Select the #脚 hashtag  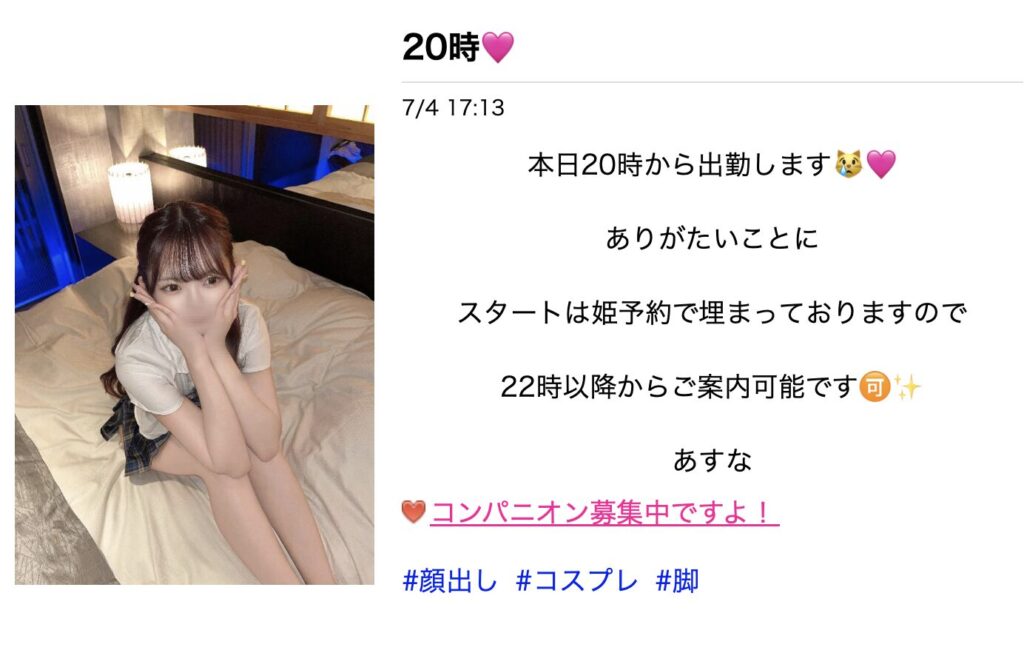tap(677, 581)
